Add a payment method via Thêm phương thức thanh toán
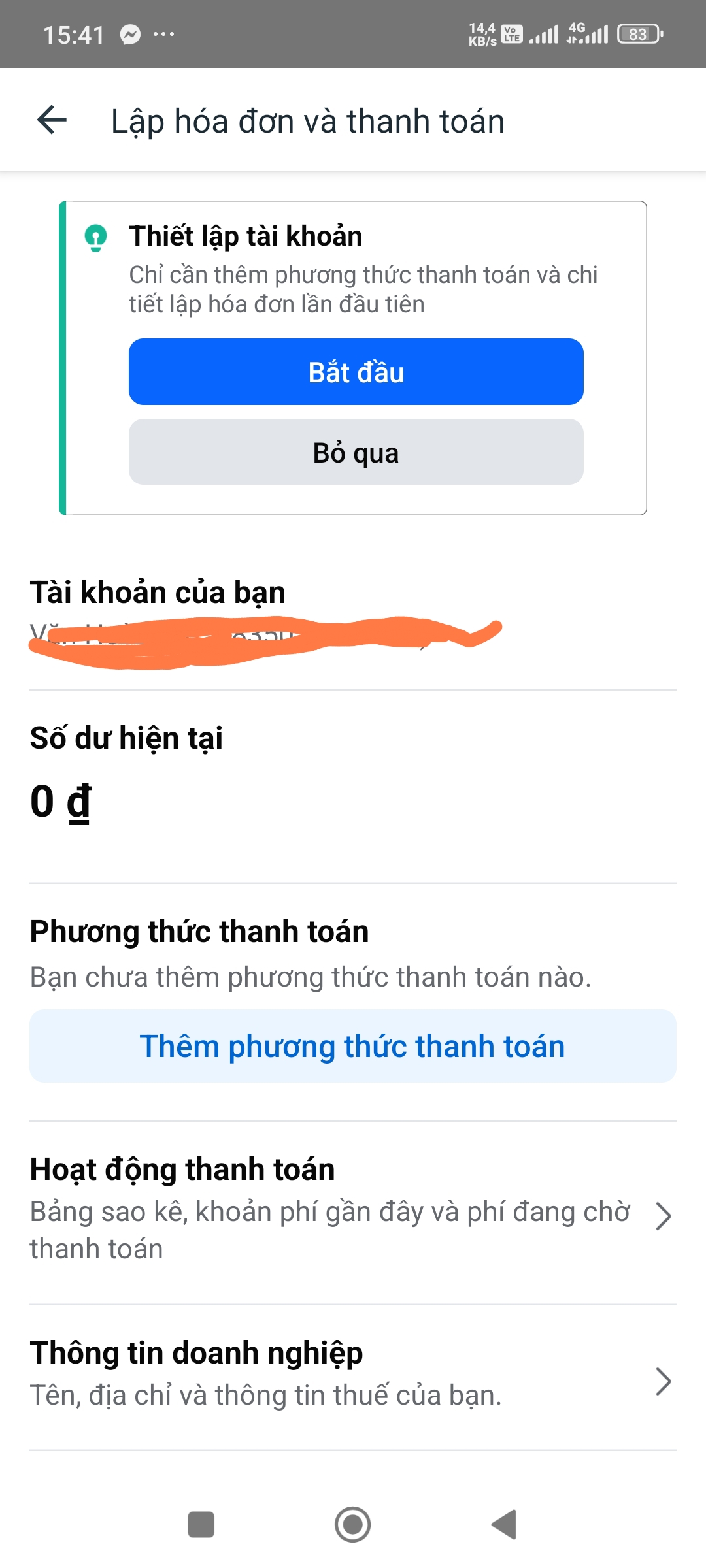 click(x=352, y=1046)
